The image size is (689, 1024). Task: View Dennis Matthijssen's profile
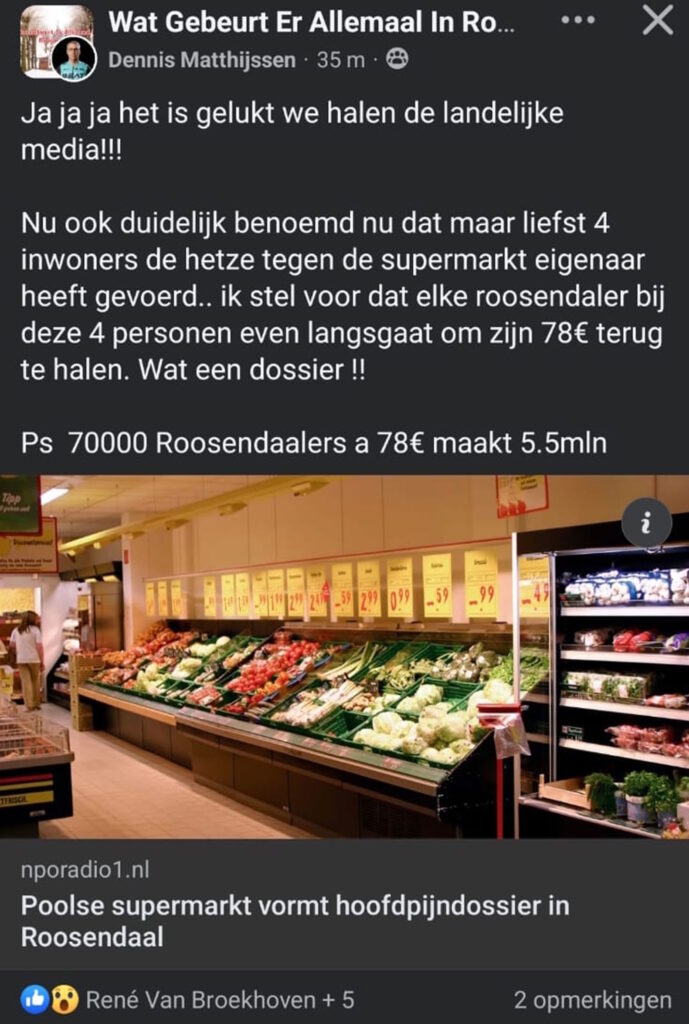[201, 60]
